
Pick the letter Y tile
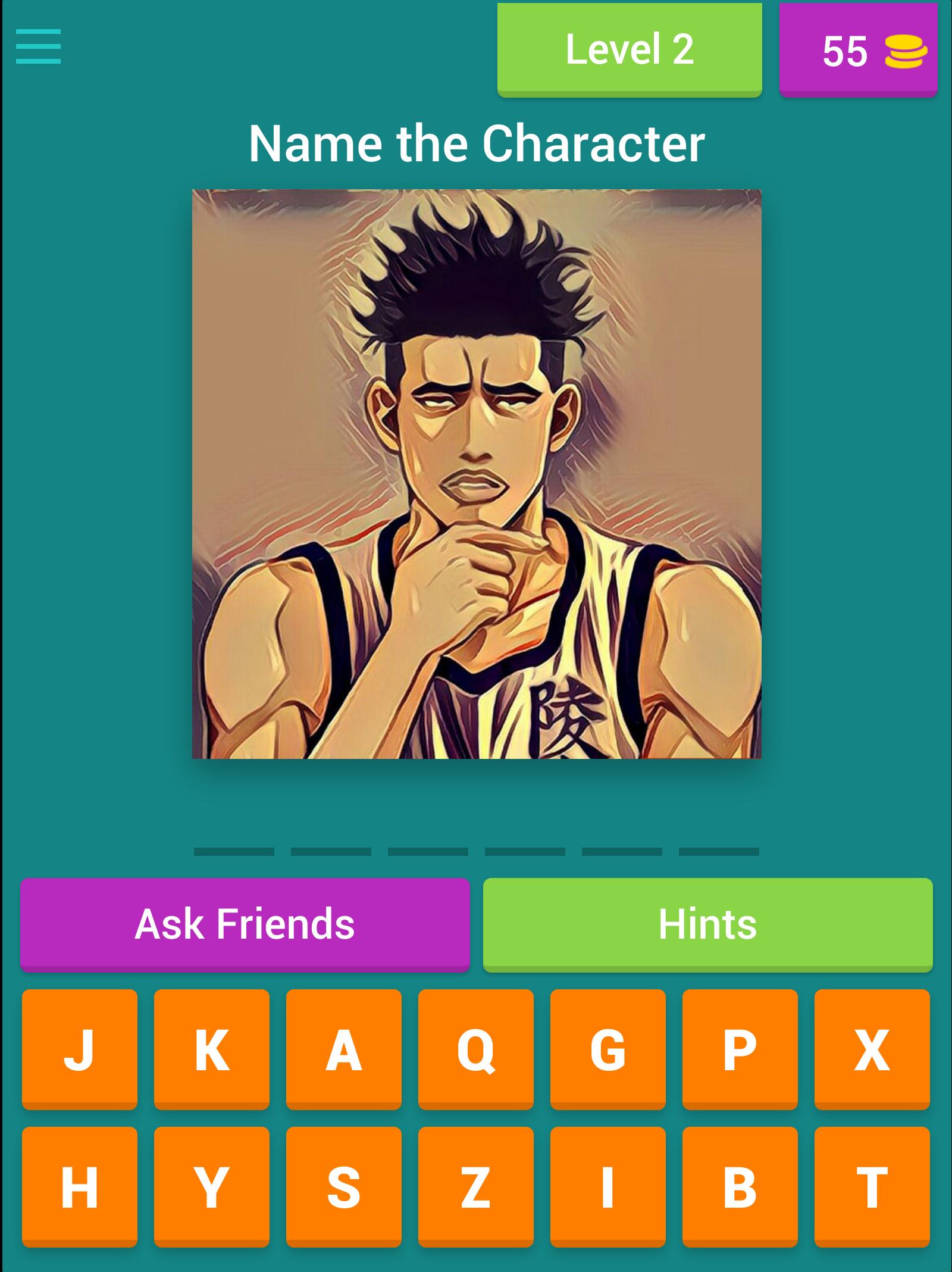(x=212, y=1186)
